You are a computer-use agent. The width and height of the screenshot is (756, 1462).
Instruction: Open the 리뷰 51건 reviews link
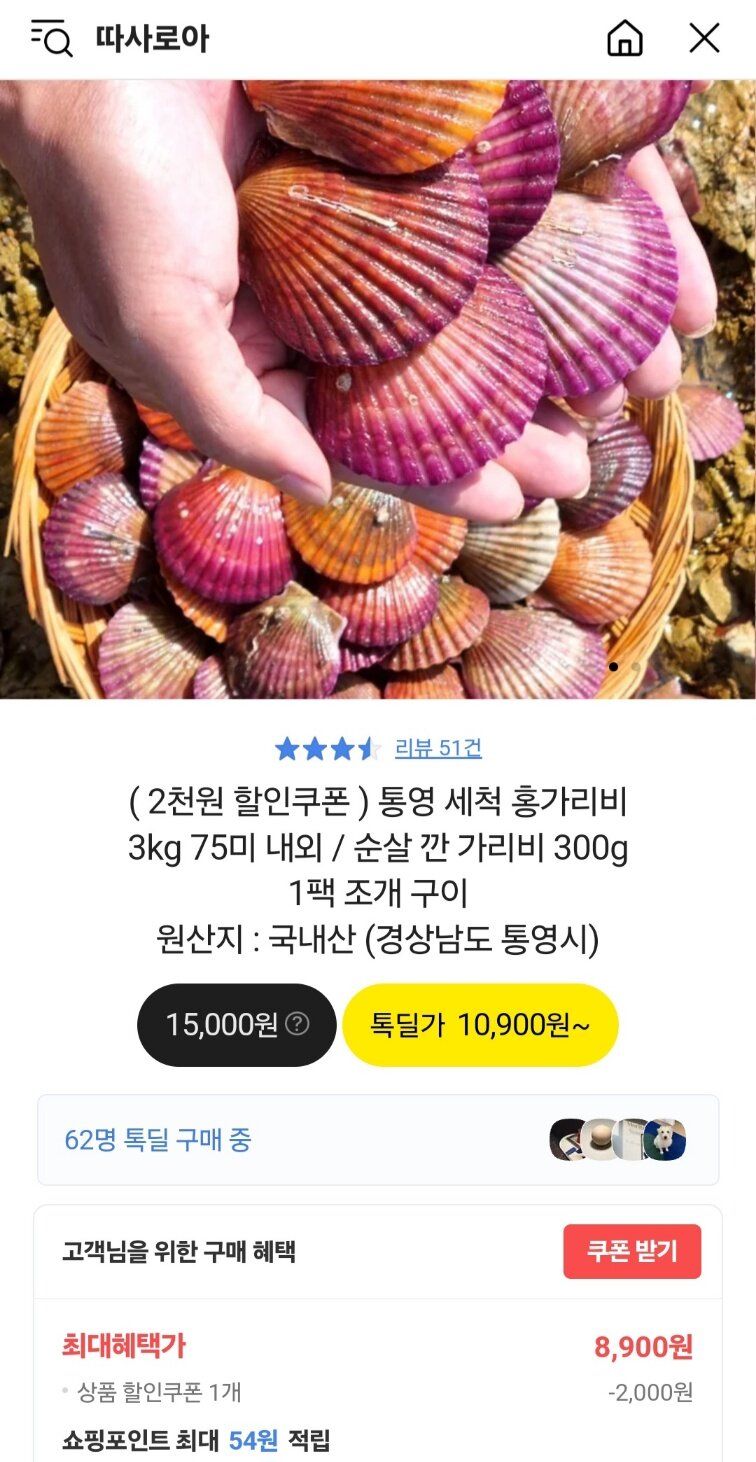438,748
